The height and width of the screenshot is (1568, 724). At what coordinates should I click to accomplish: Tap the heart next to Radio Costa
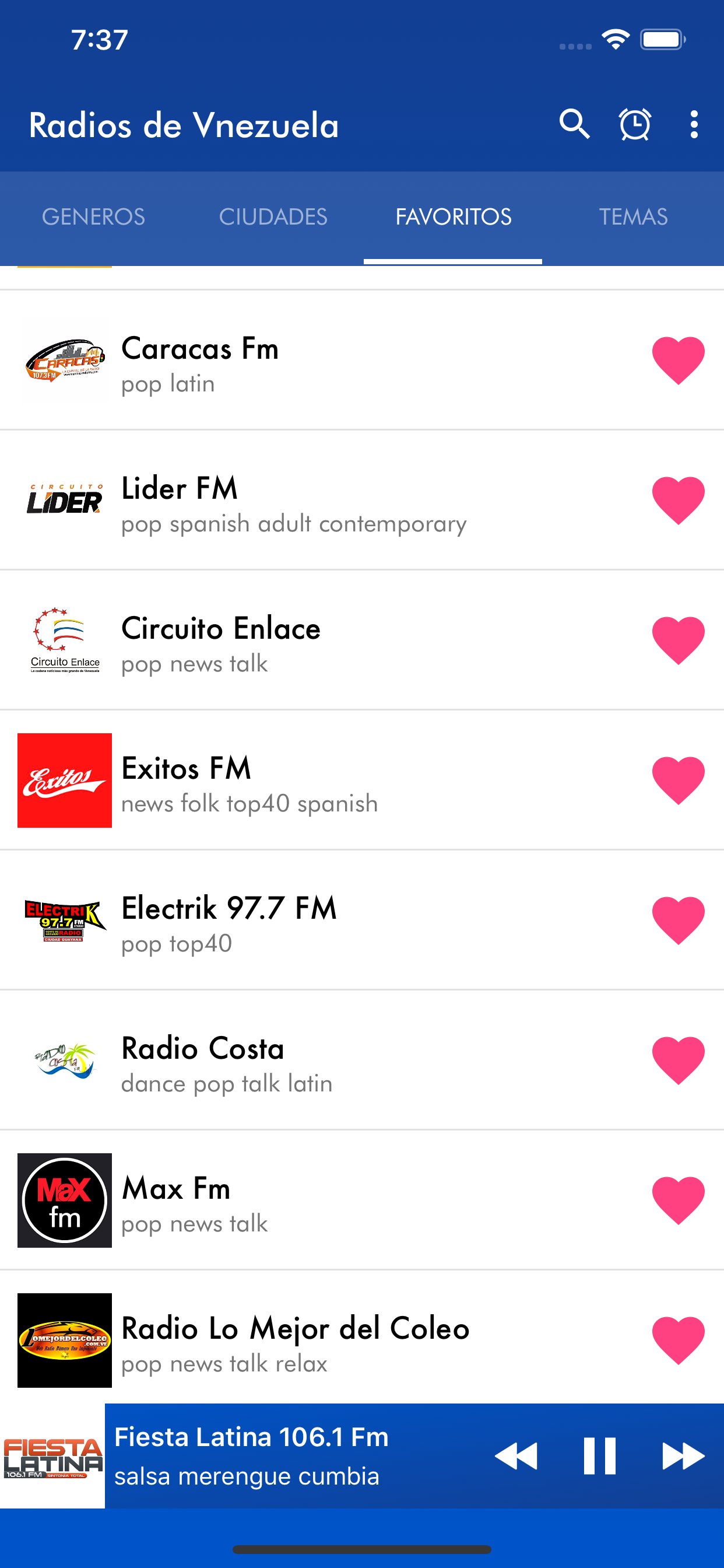(x=679, y=1060)
